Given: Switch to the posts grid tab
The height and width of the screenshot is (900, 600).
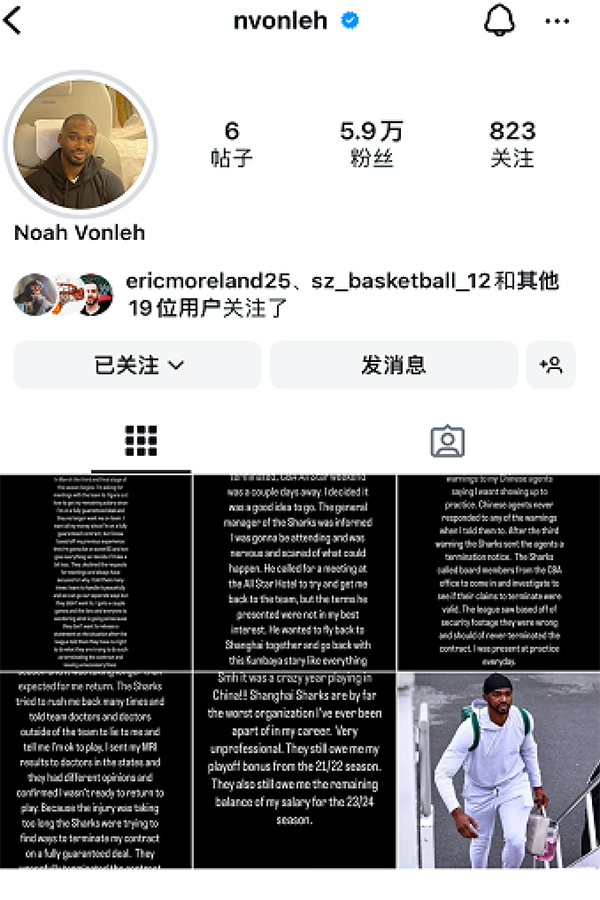Looking at the screenshot, I should pos(141,441).
